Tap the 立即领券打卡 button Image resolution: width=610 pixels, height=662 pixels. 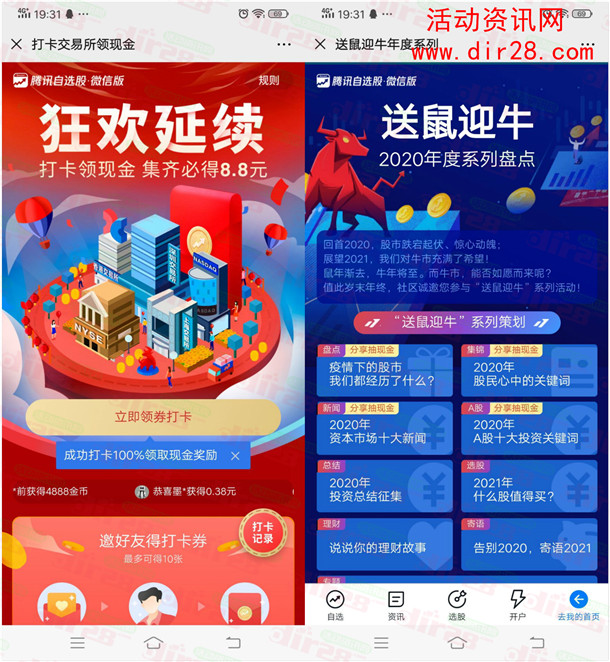(153, 417)
